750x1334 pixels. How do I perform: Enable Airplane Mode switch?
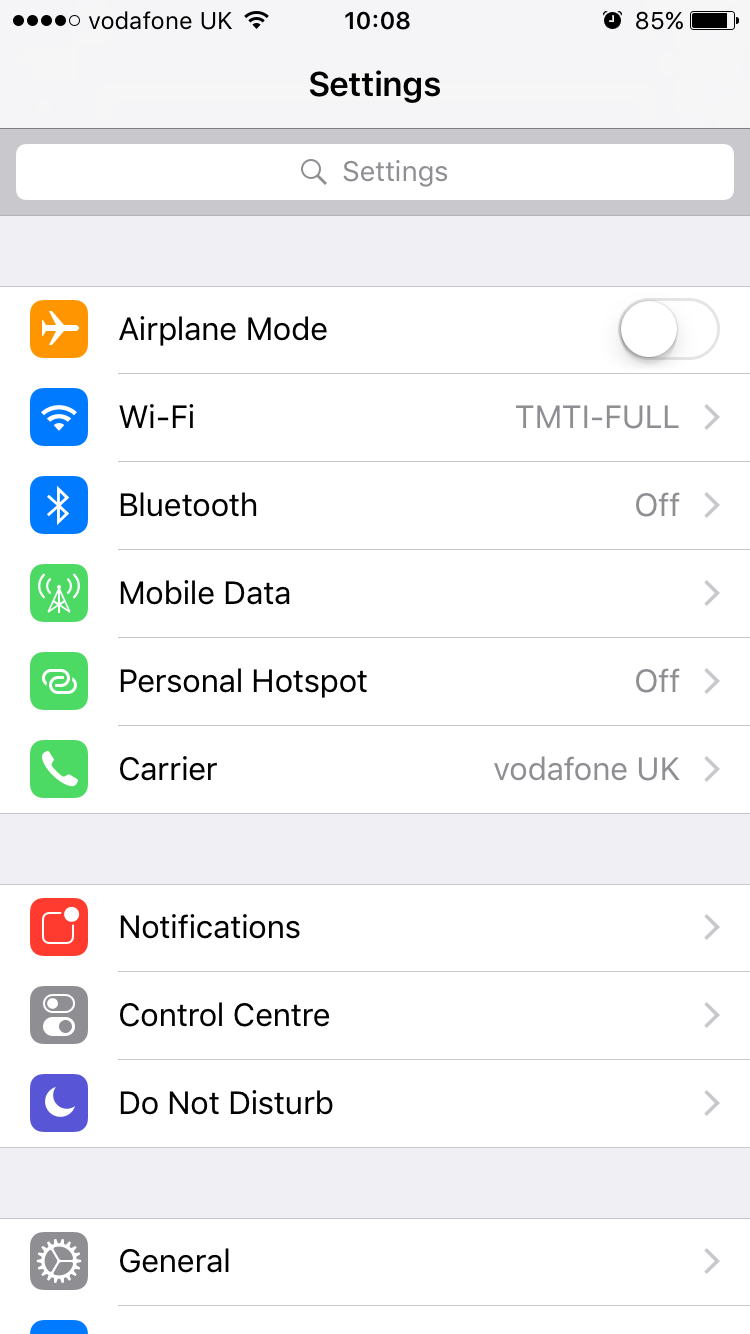[668, 329]
